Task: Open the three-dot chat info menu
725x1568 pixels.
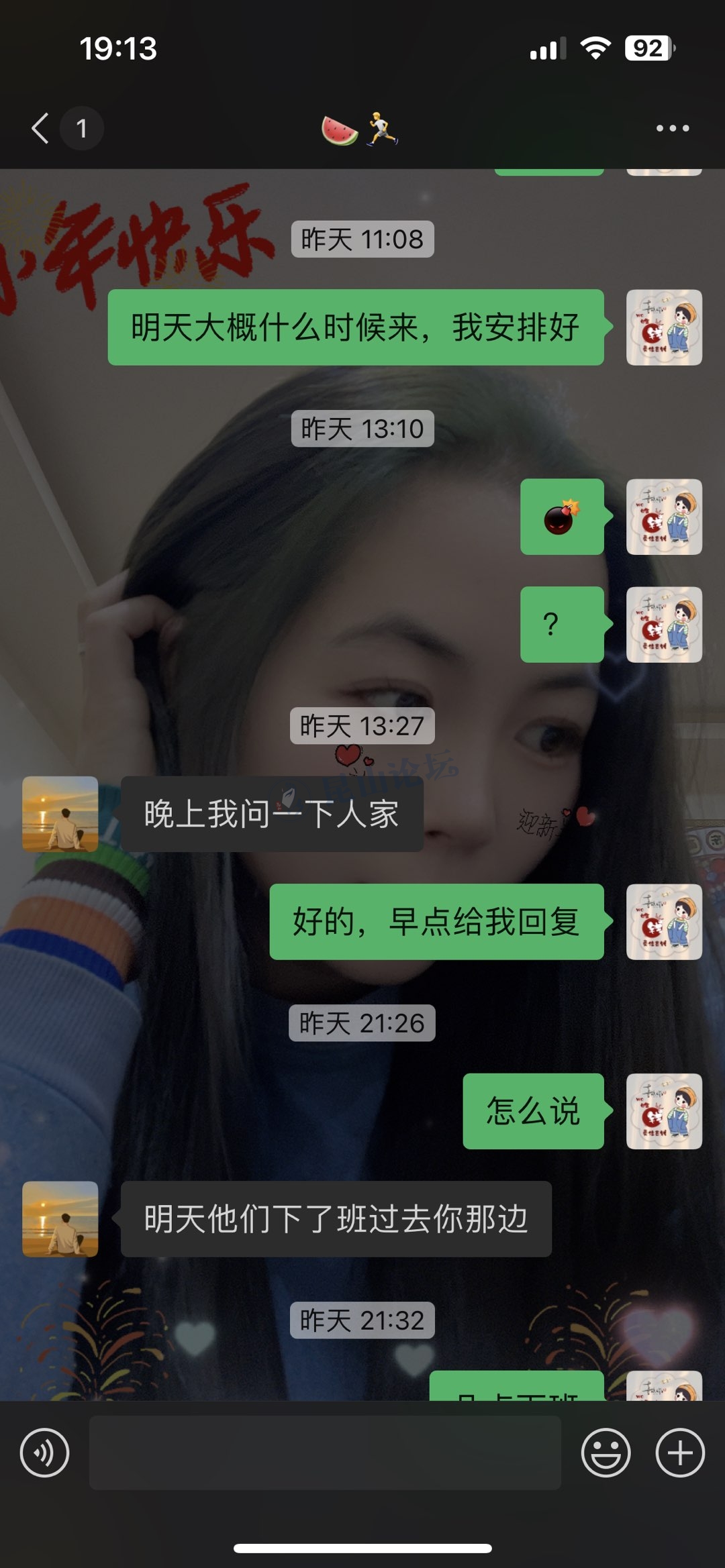Action: 672,128
